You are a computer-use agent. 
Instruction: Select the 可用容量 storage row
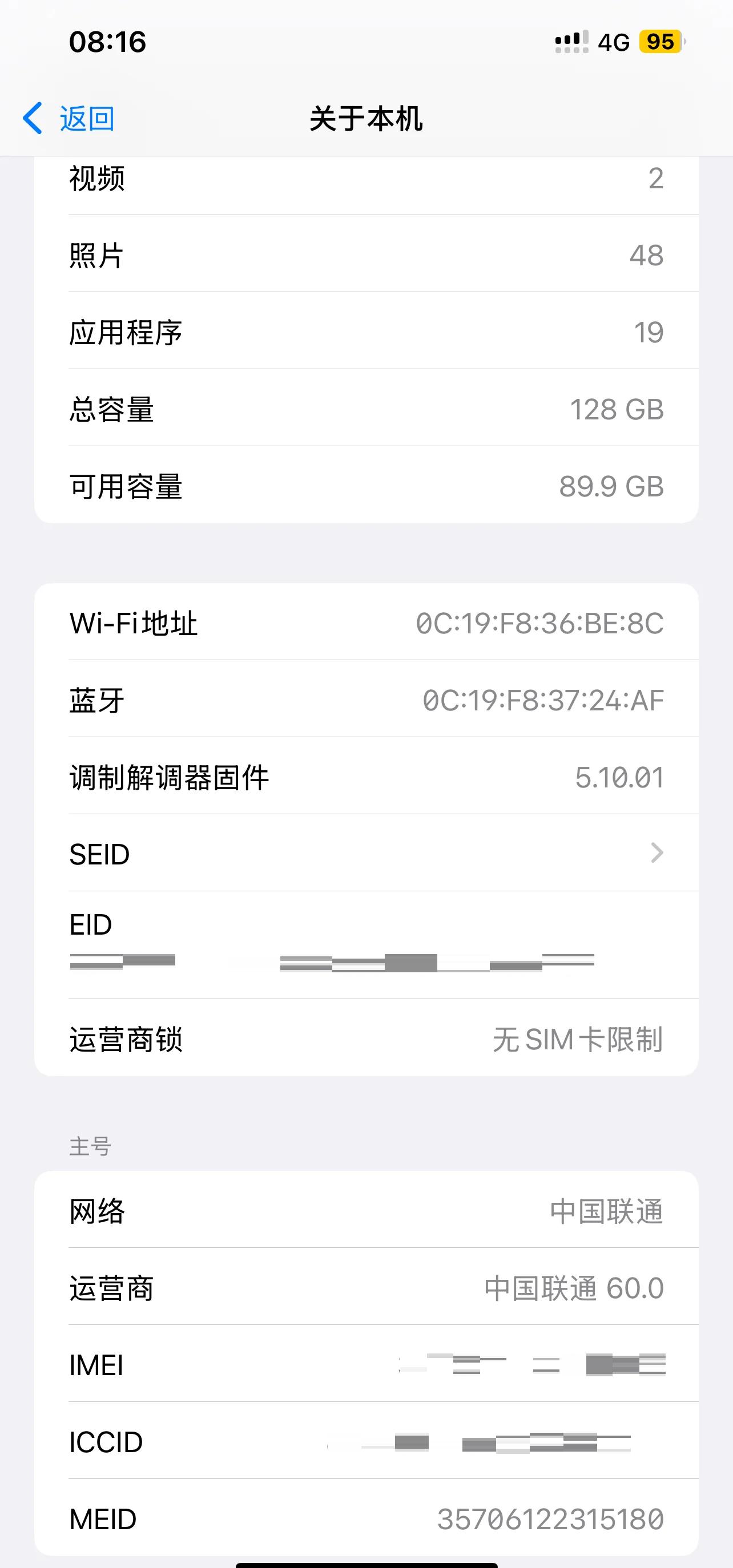(366, 484)
